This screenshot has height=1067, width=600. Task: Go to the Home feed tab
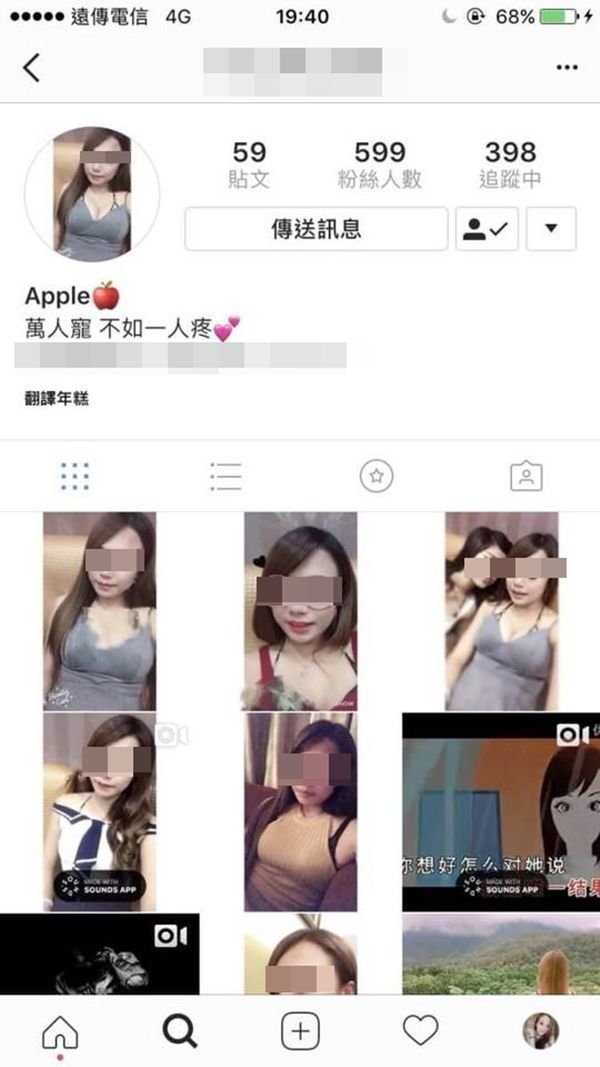[60, 1031]
